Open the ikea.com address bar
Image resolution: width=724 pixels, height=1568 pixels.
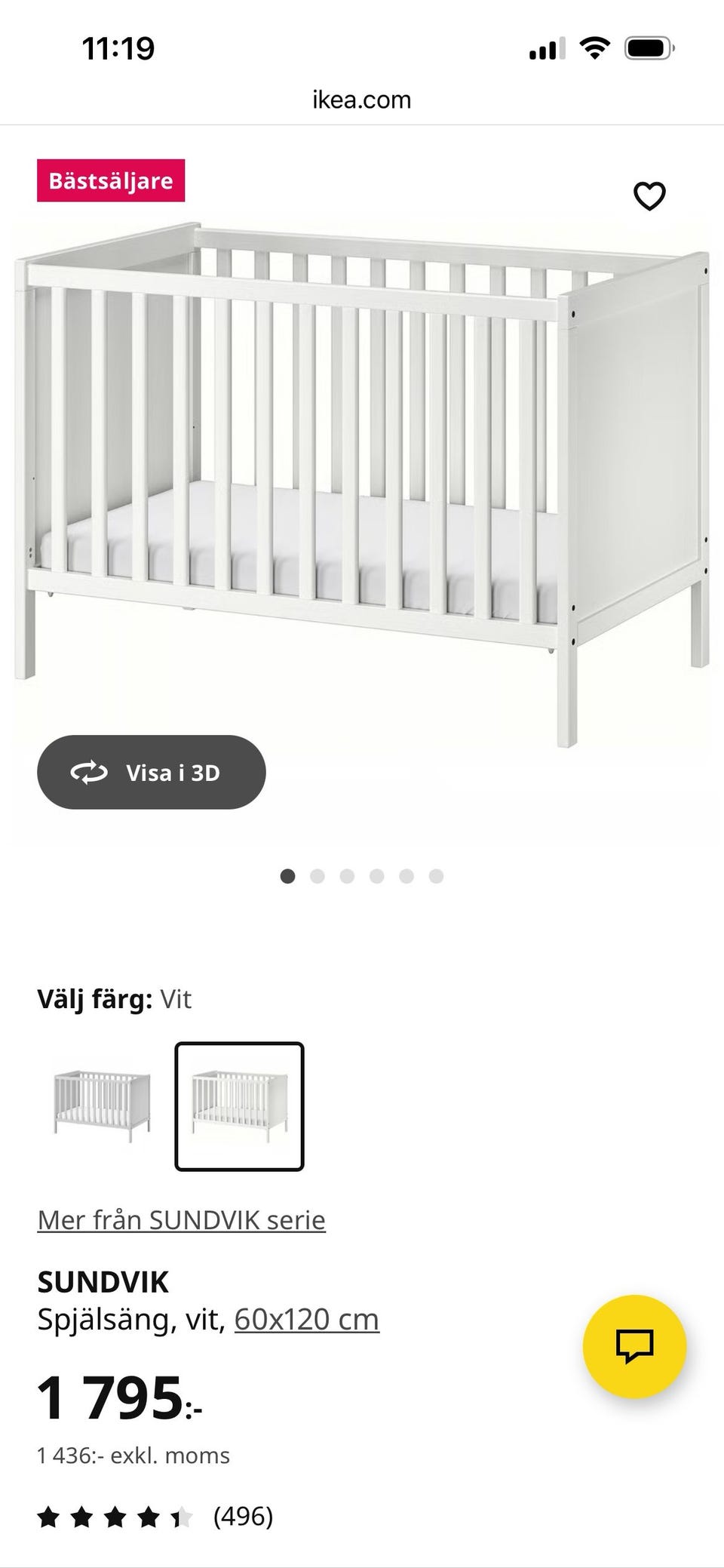(362, 100)
